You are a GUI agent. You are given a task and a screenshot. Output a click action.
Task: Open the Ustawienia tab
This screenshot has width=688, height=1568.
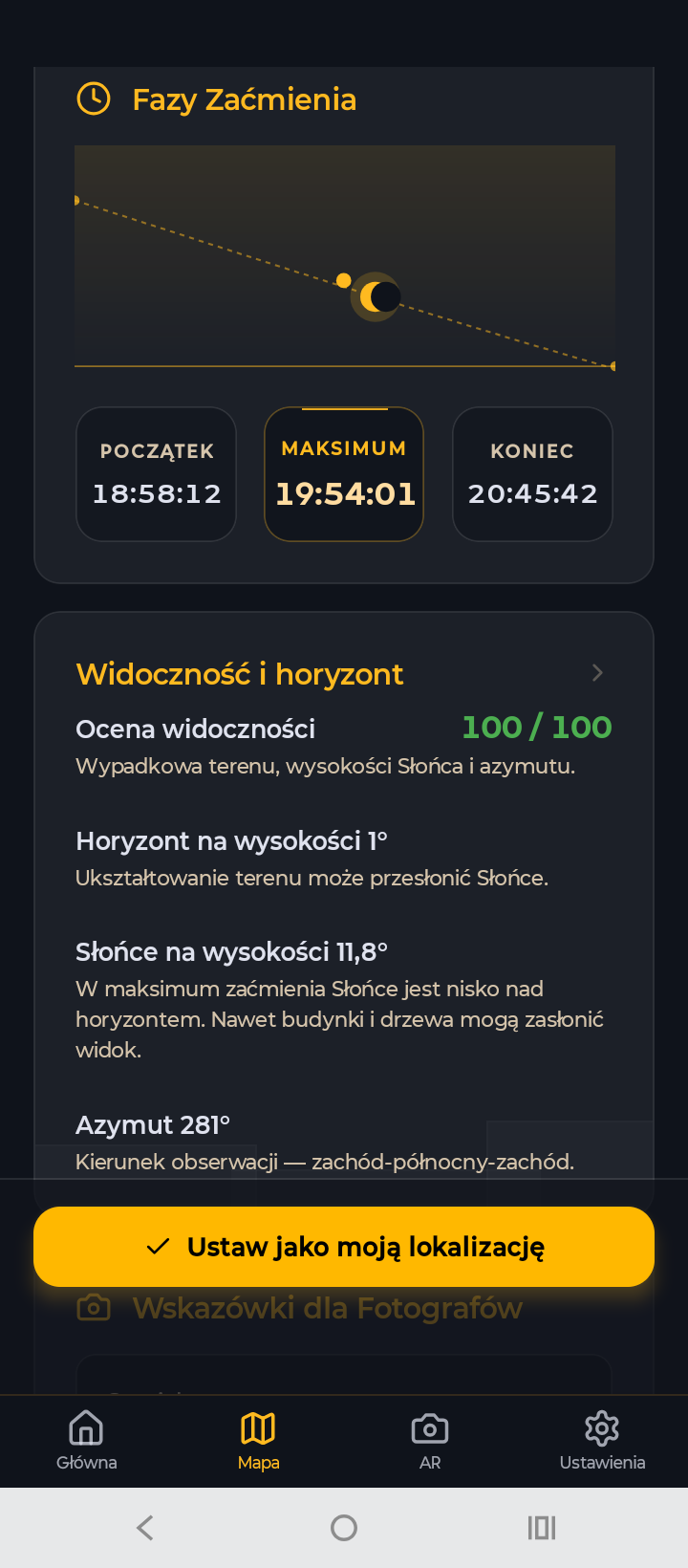pos(602,1441)
